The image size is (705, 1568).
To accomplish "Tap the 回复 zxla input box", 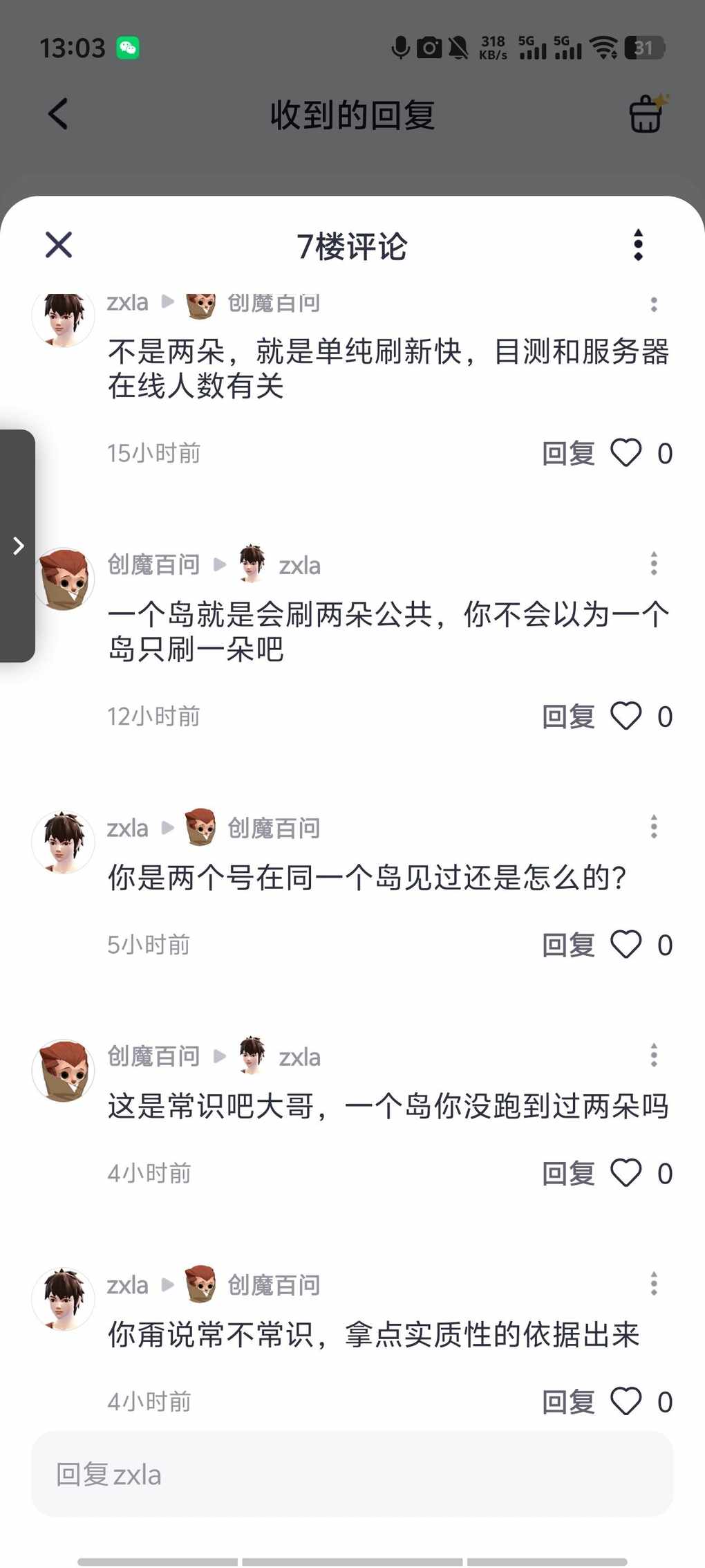I will click(352, 1474).
